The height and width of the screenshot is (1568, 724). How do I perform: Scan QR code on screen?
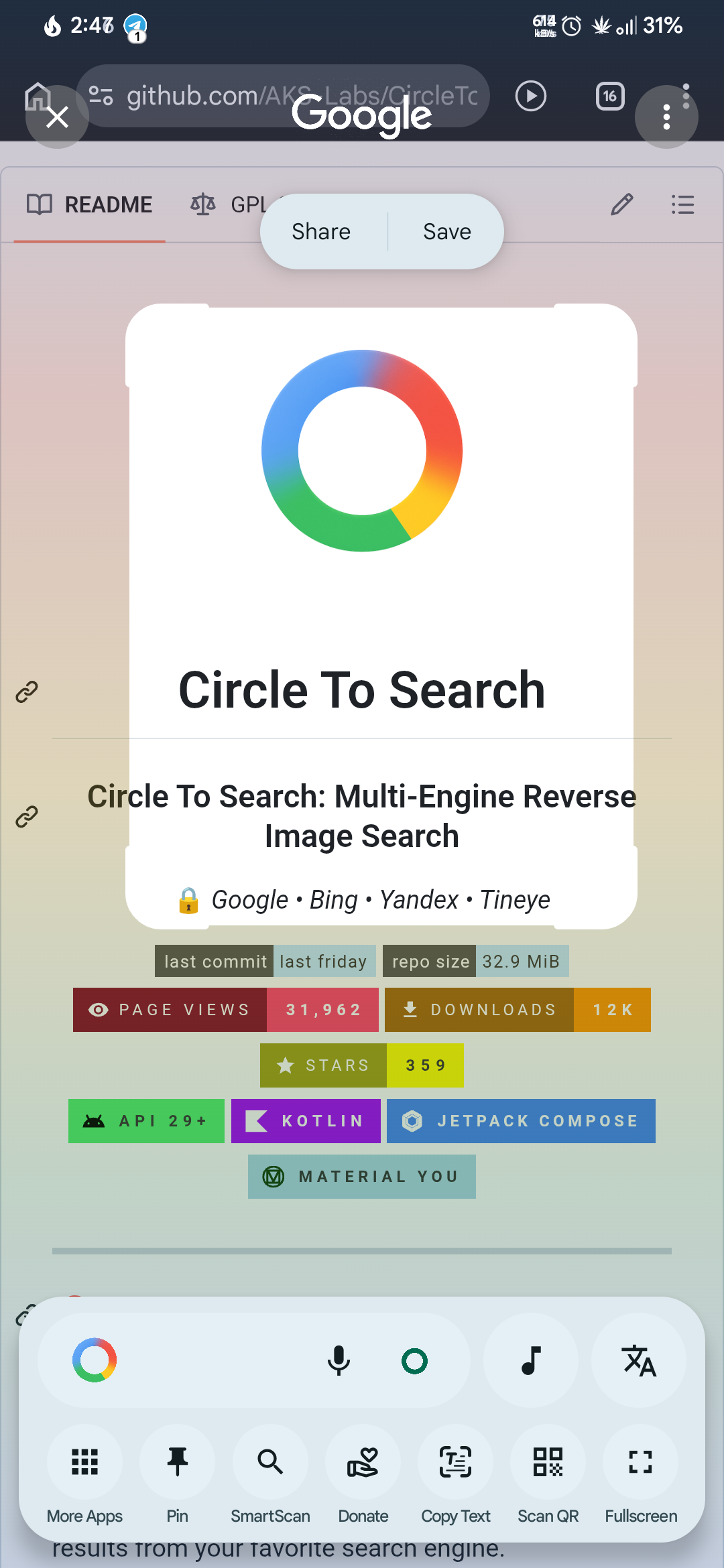point(548,1462)
